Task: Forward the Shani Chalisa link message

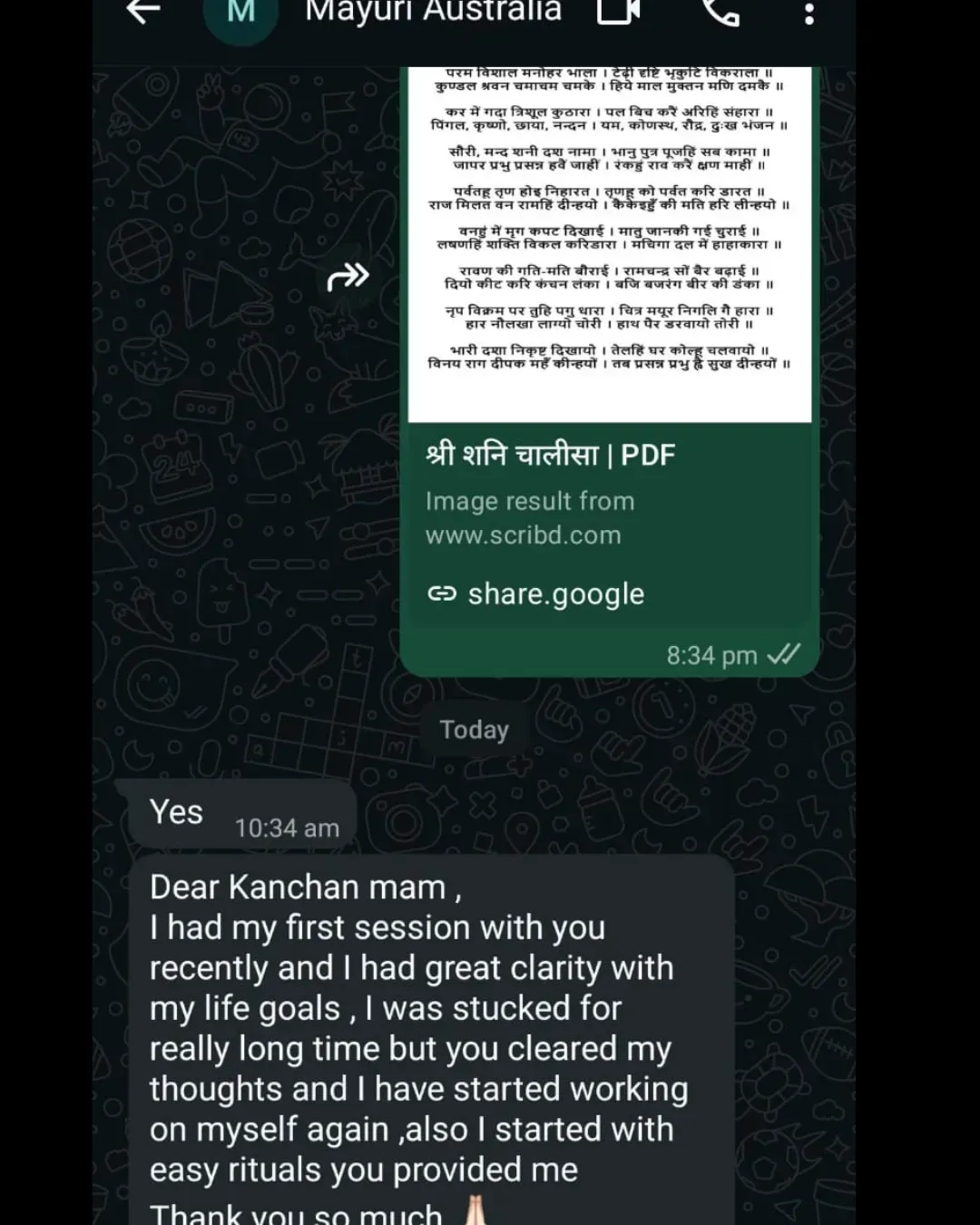Action: (348, 276)
